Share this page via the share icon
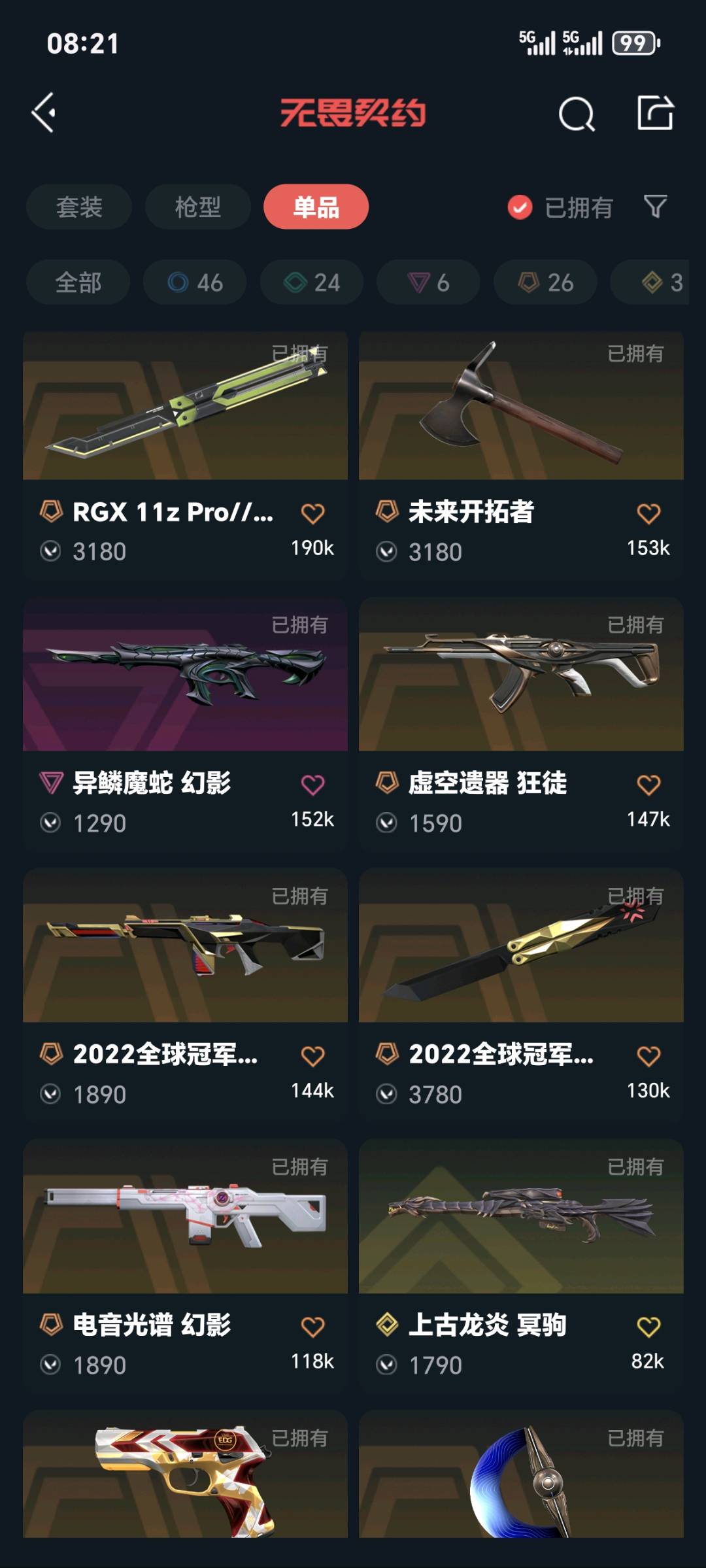 [x=655, y=113]
